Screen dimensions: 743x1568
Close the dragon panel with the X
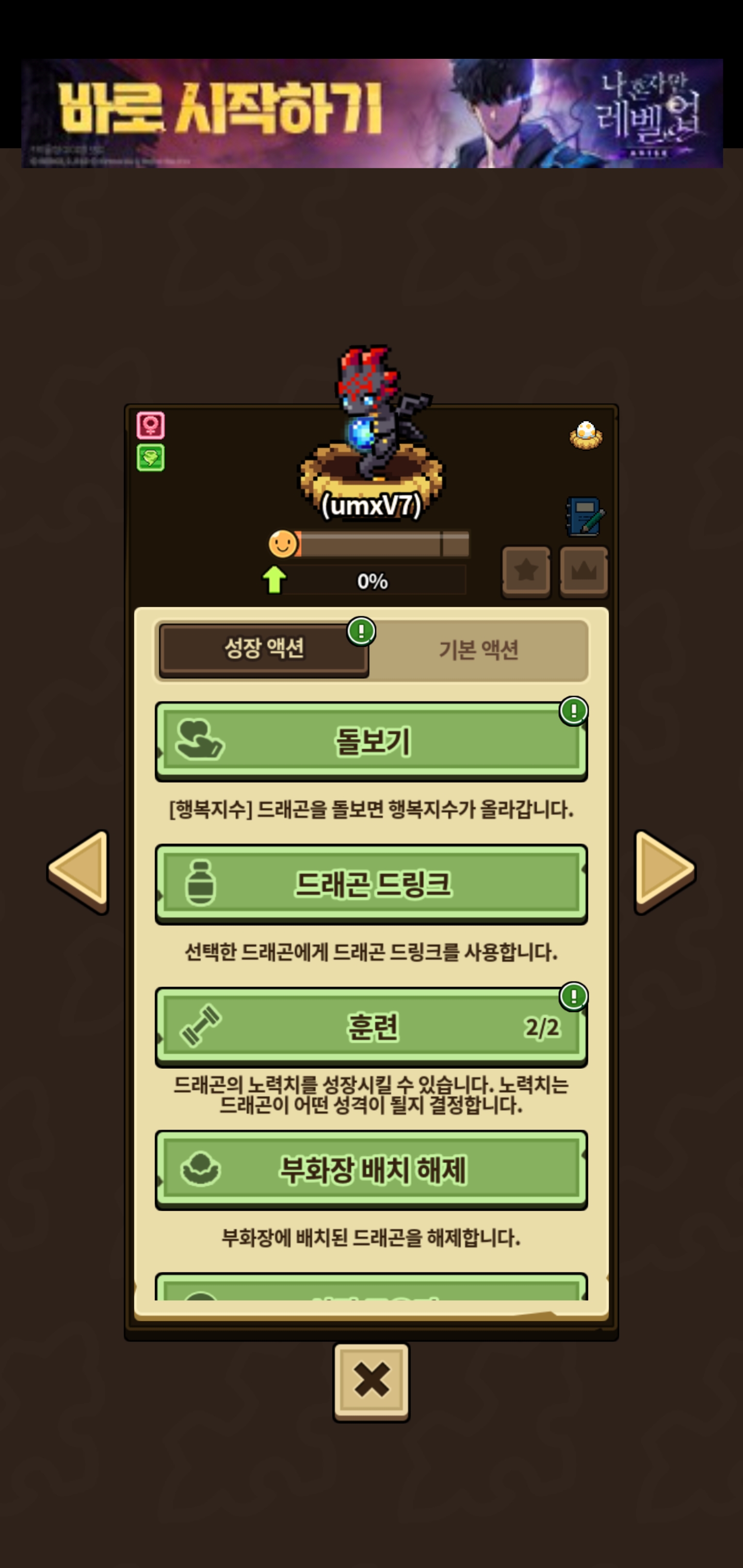coord(371,1381)
